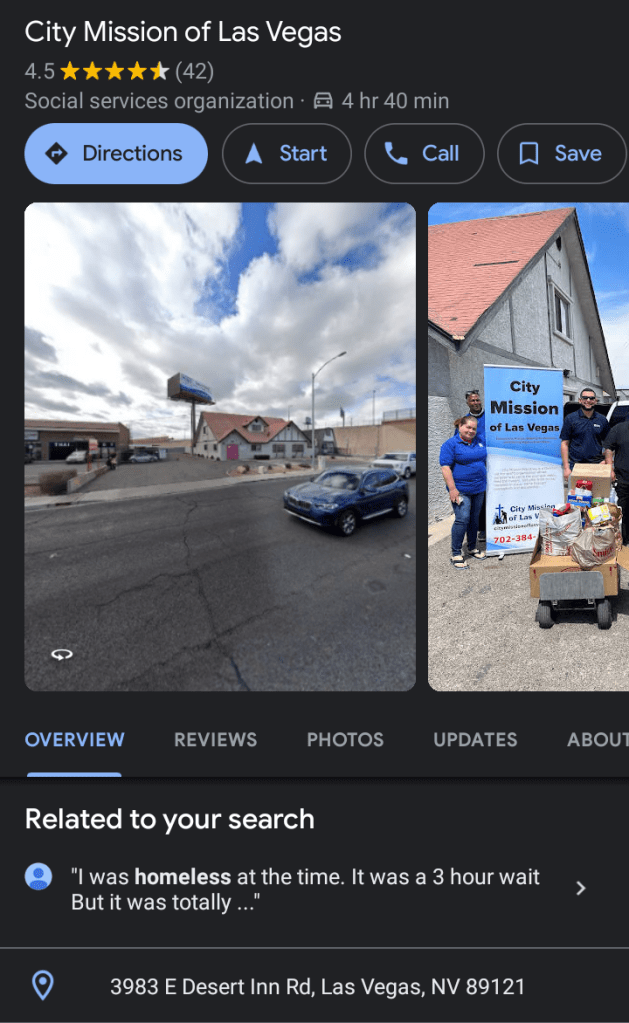This screenshot has width=629, height=1023.
Task: Save this place to a list
Action: pos(560,154)
